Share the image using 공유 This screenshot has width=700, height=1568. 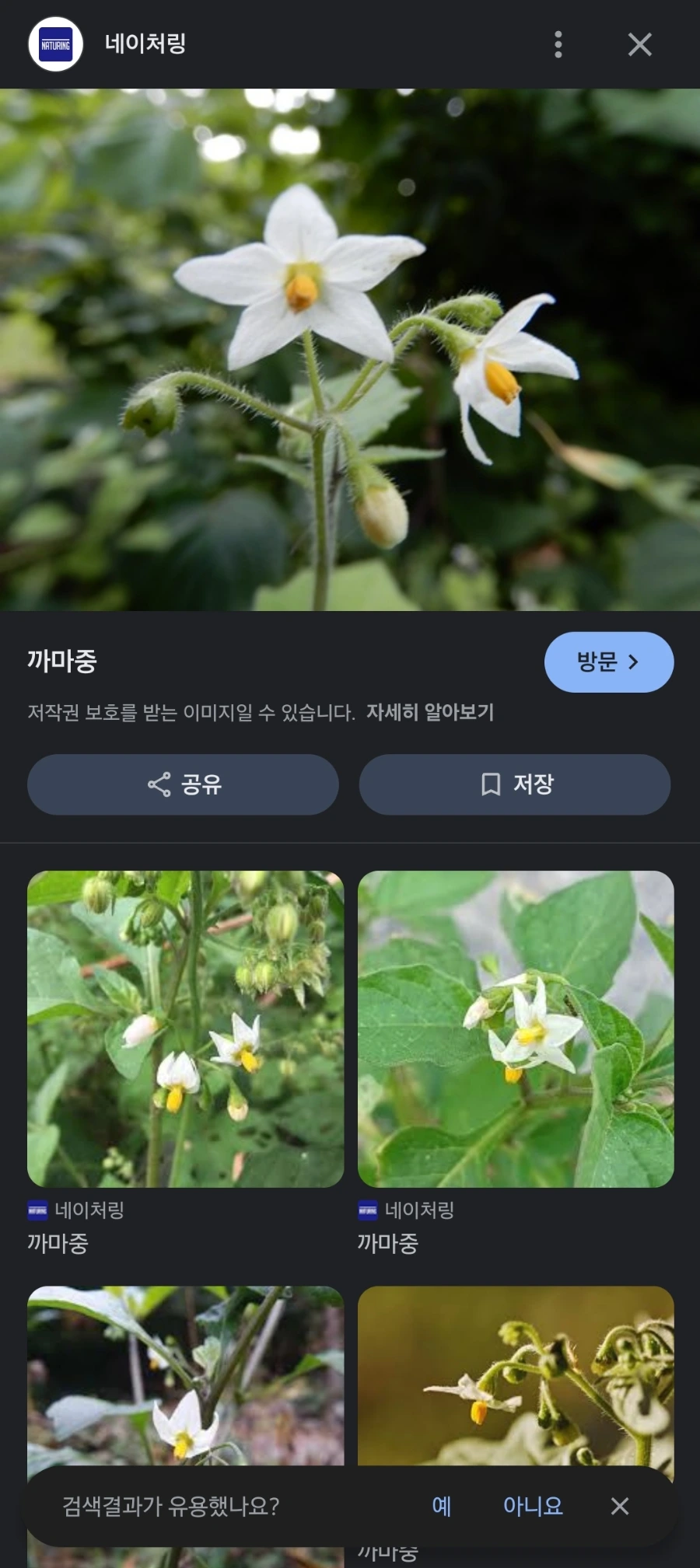click(x=184, y=785)
